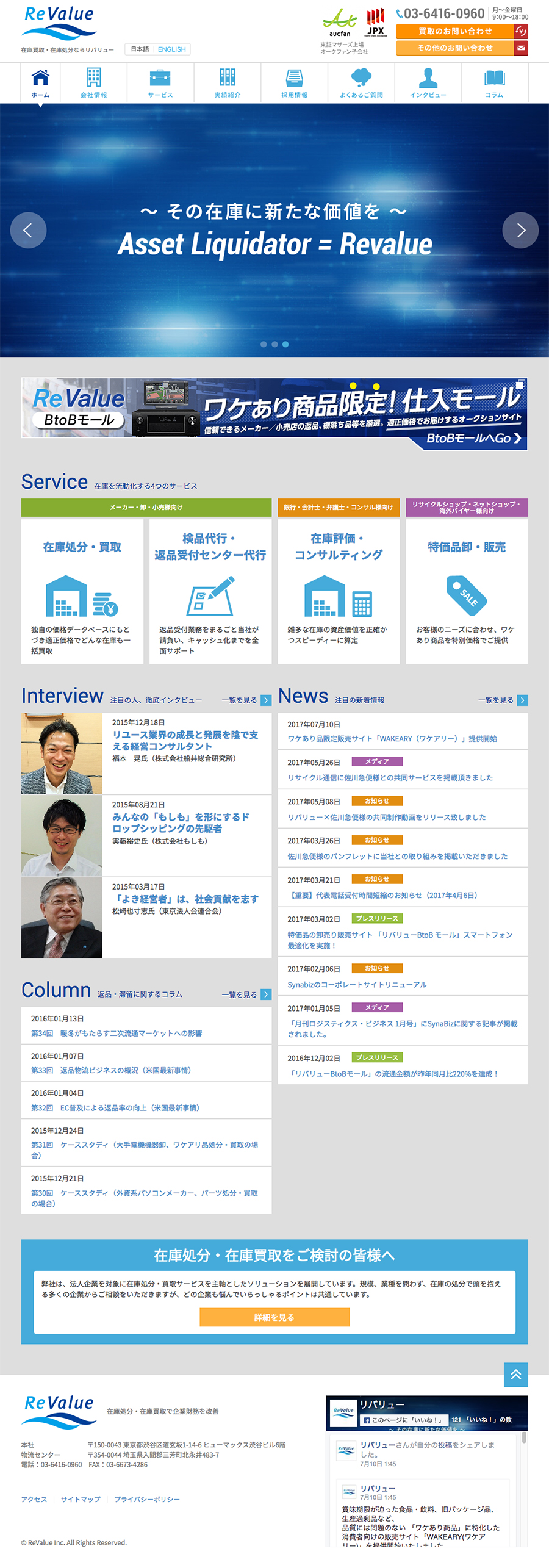The width and height of the screenshot is (549, 1568).
Task: Show previous slide in hero carousel
Action: click(28, 230)
